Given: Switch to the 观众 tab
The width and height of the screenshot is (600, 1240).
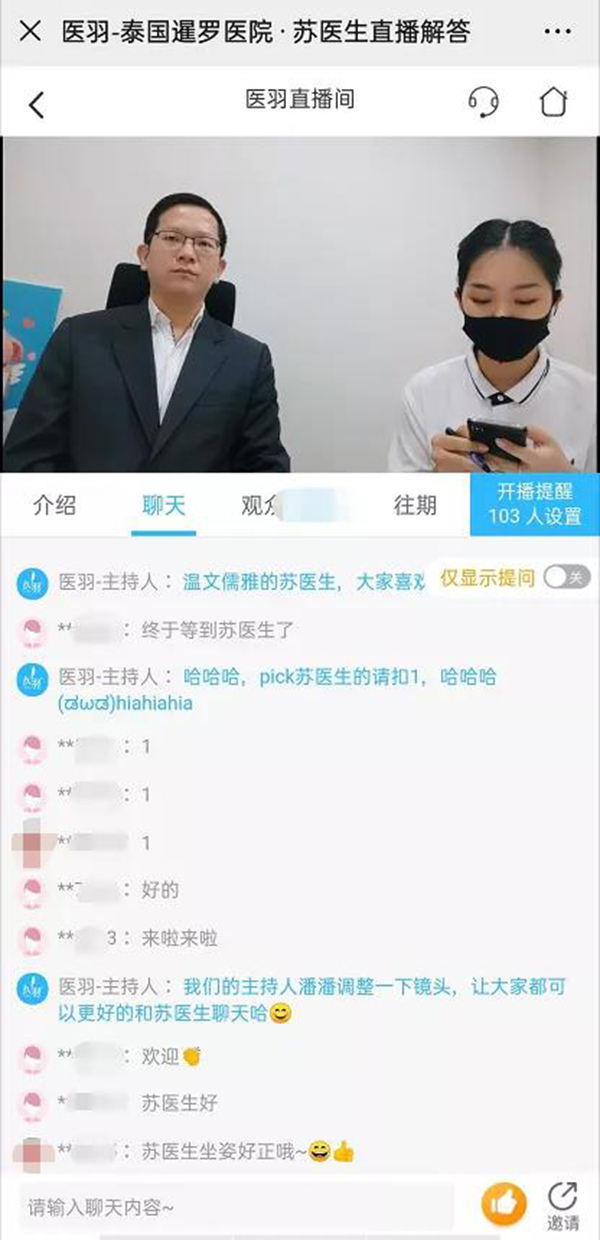Looking at the screenshot, I should (x=262, y=505).
